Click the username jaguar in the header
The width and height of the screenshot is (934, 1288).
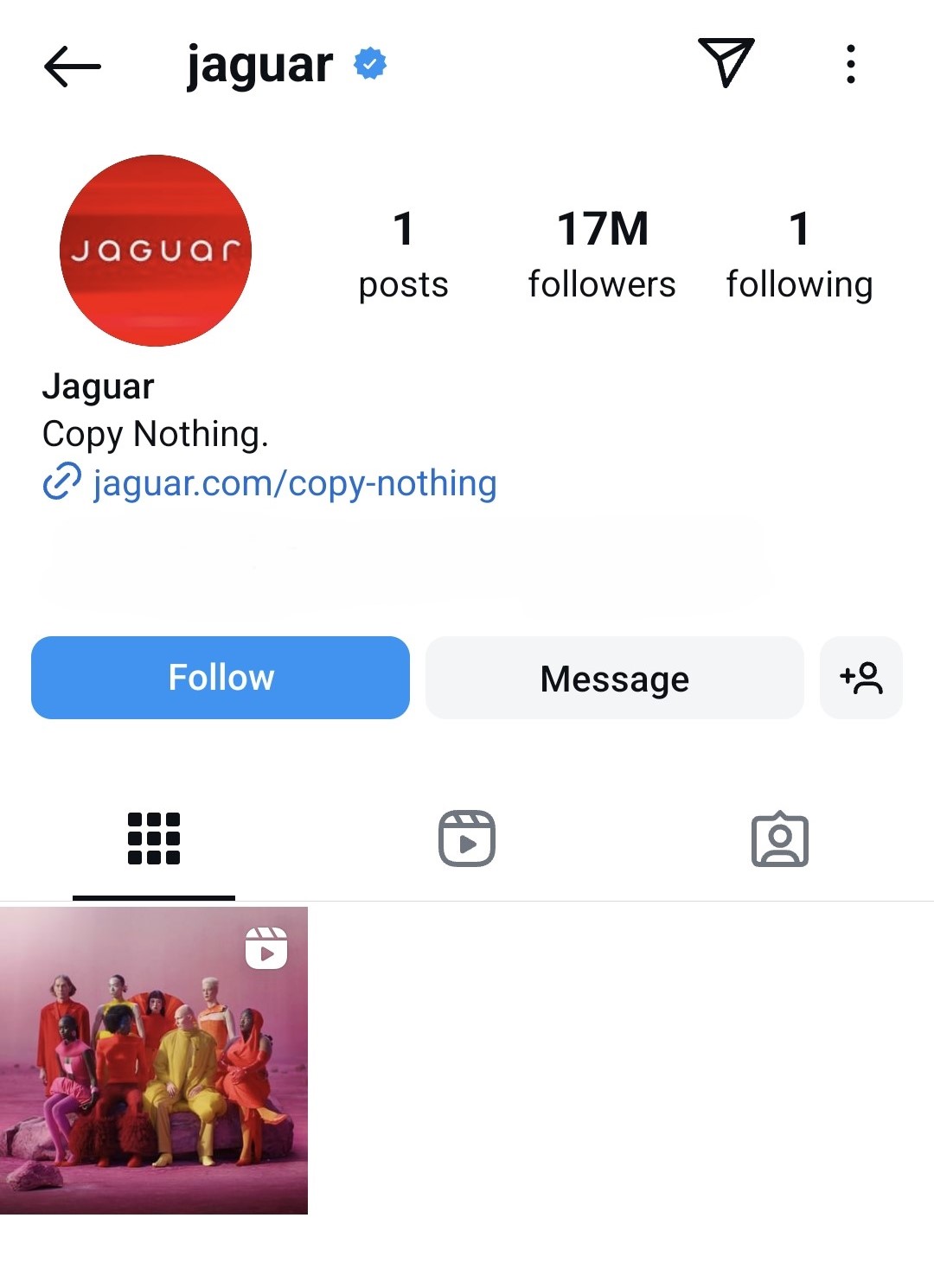coord(257,65)
